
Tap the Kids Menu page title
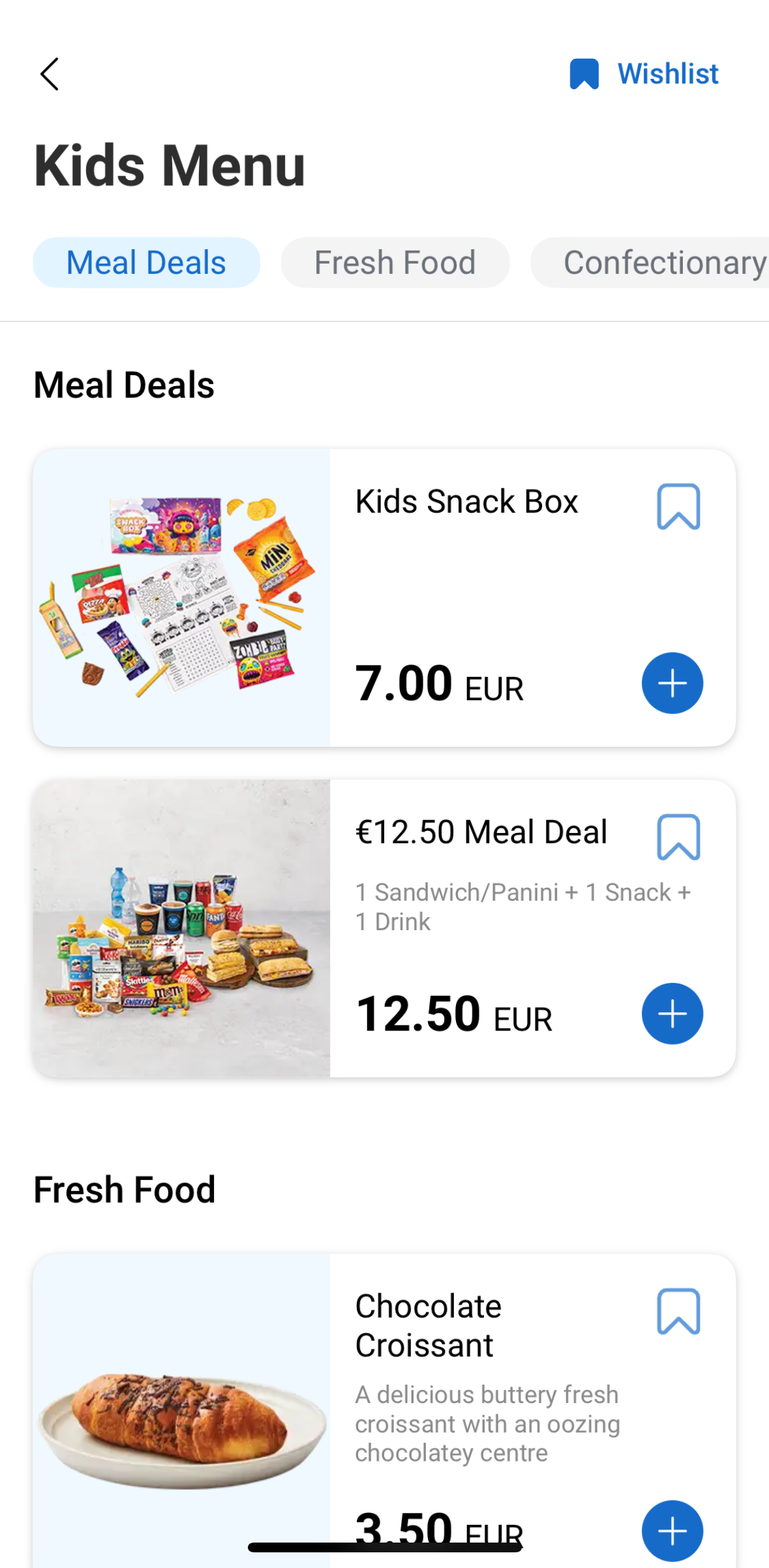pyautogui.click(x=169, y=164)
